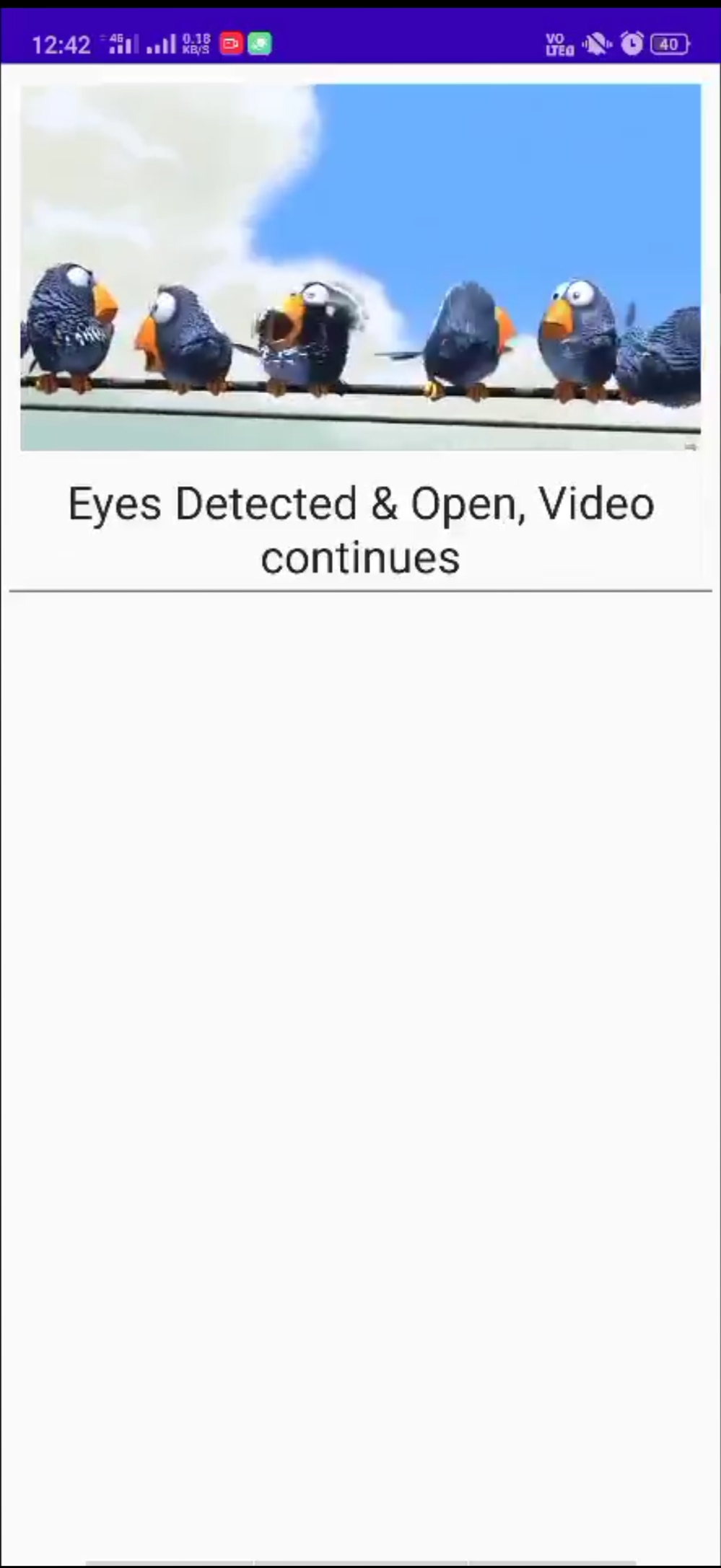
Task: Tap the clock showing 12:42
Action: click(x=61, y=44)
